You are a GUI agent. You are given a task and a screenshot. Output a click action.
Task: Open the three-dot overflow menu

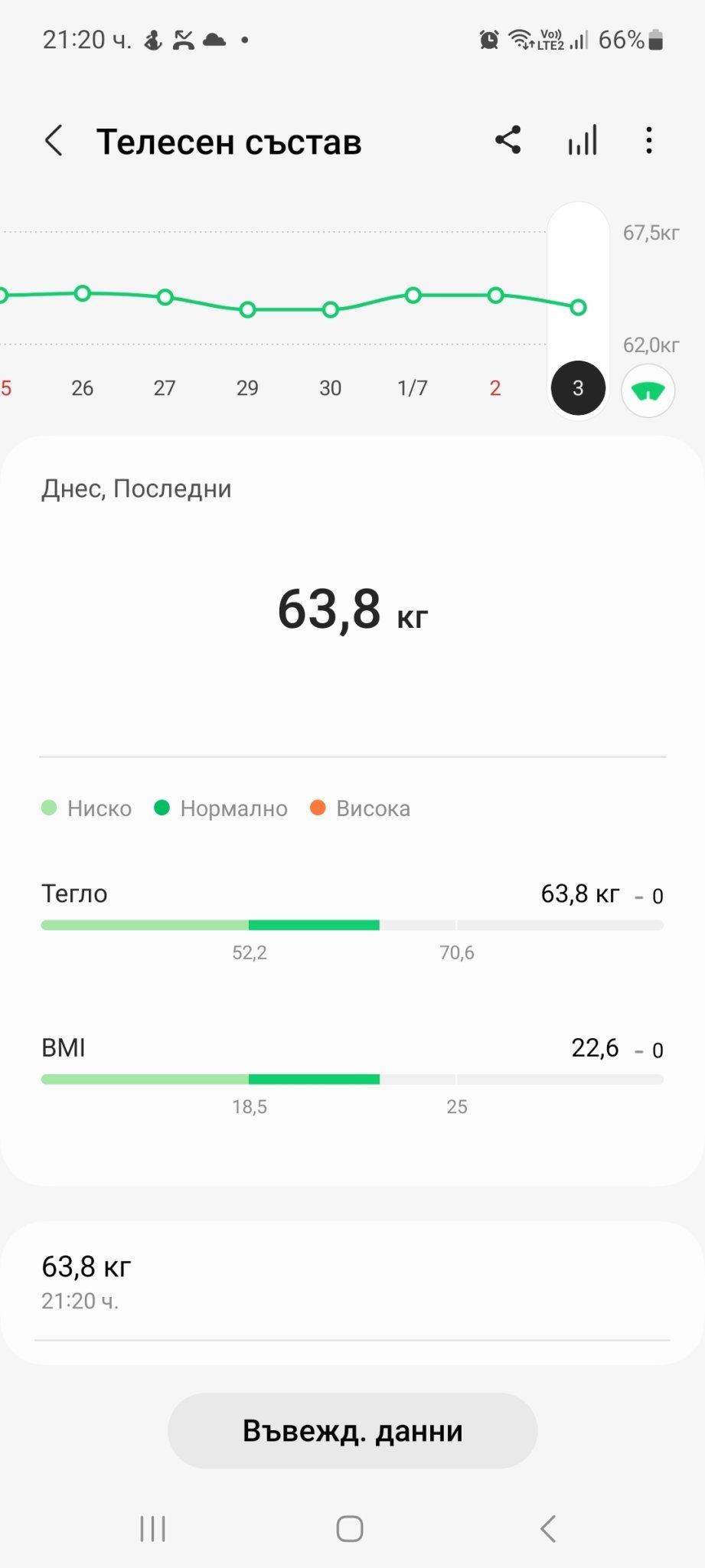649,141
